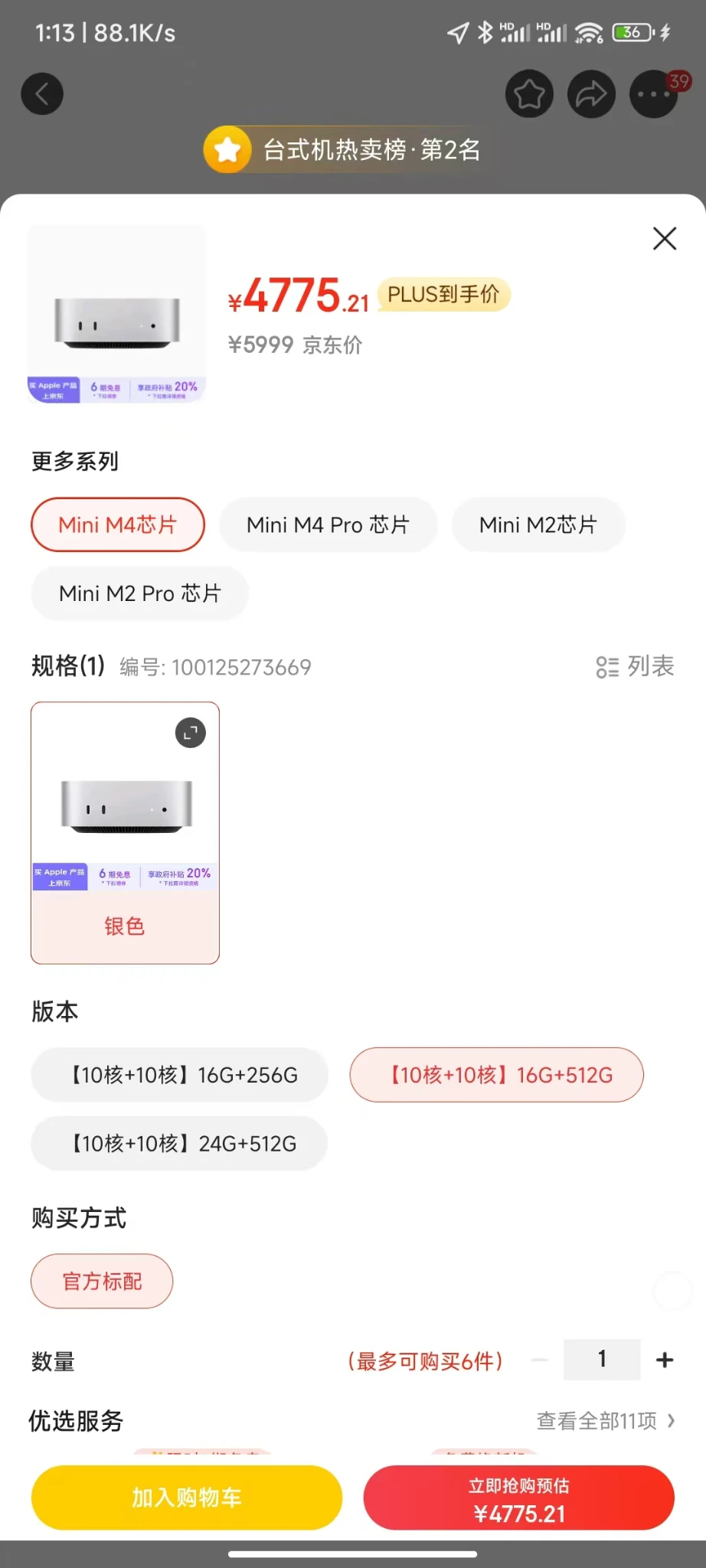
Task: Select 官方标配 purchase option
Action: 102,1281
